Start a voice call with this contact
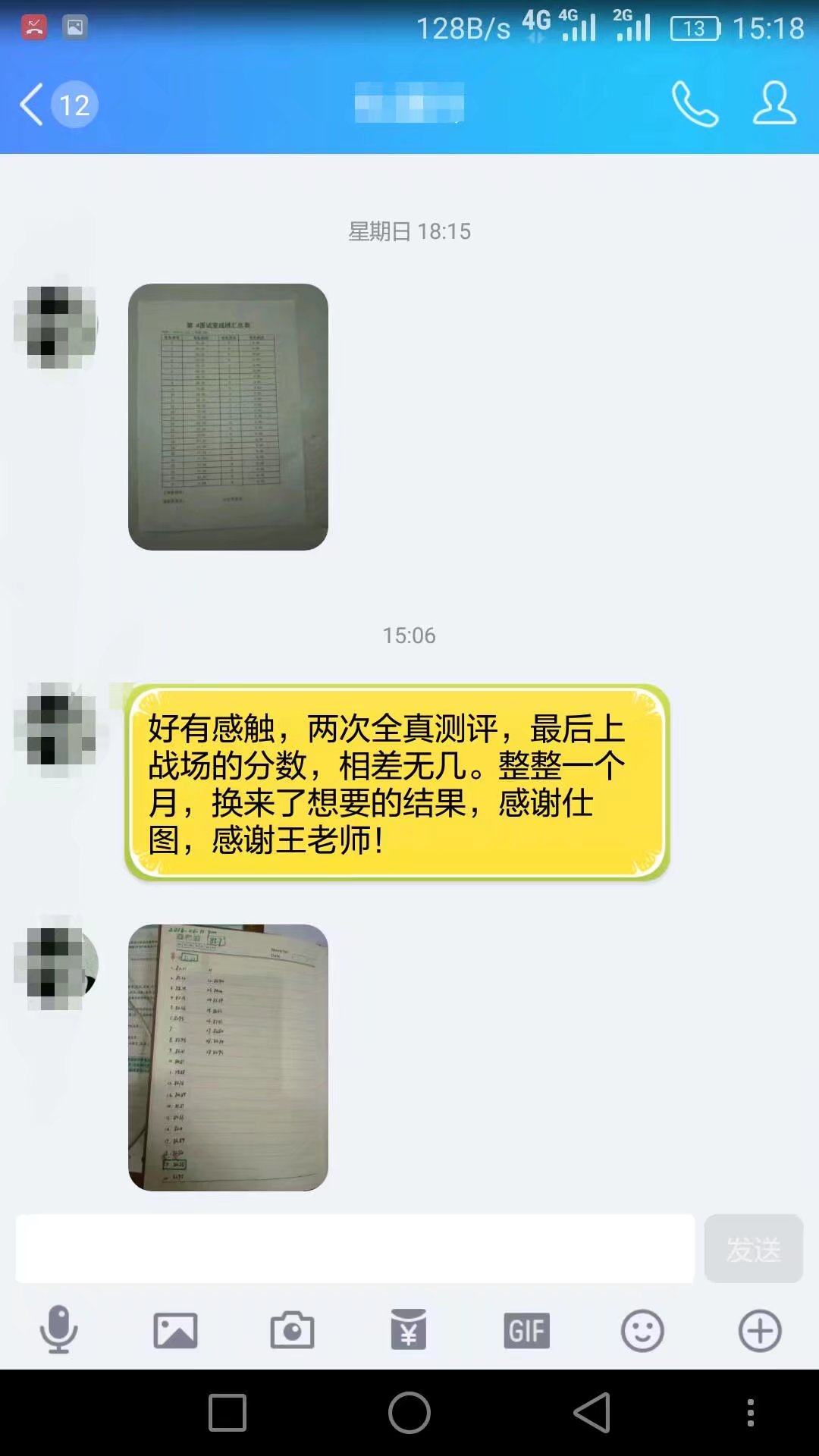Viewport: 819px width, 1456px height. pyautogui.click(x=694, y=104)
